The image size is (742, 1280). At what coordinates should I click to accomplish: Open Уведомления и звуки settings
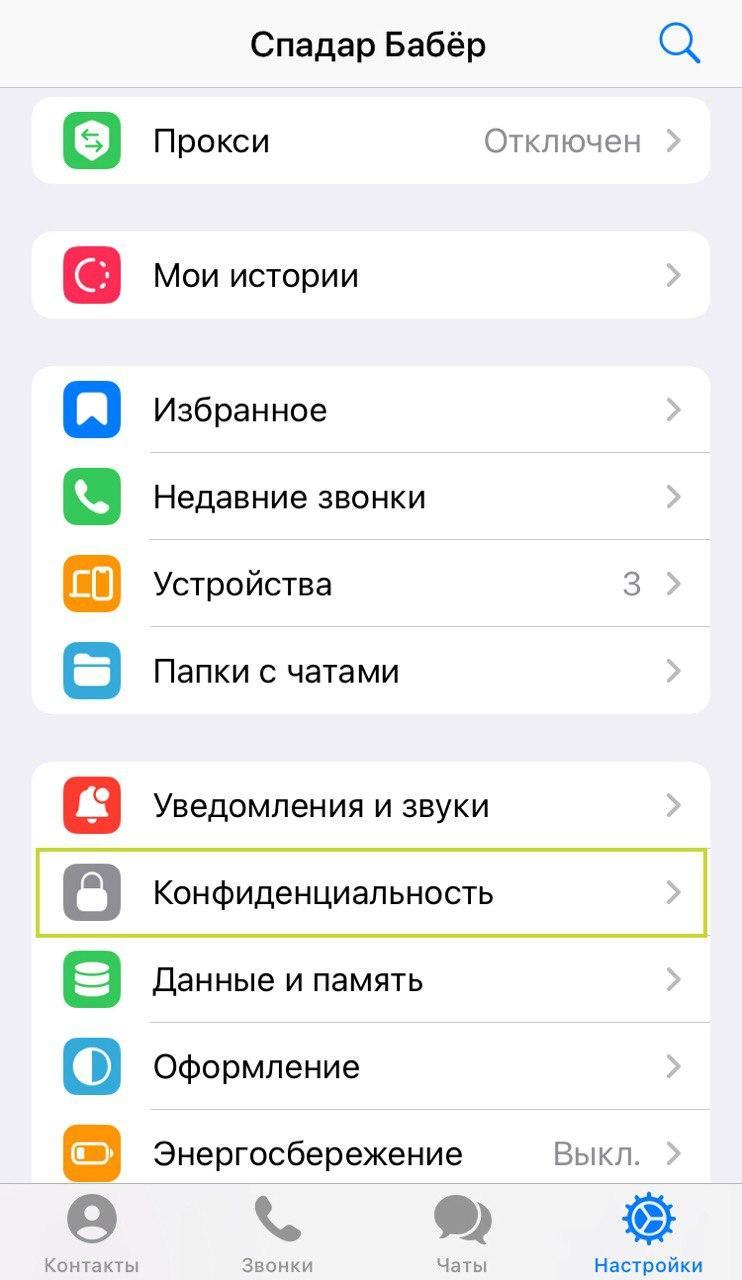[x=371, y=805]
